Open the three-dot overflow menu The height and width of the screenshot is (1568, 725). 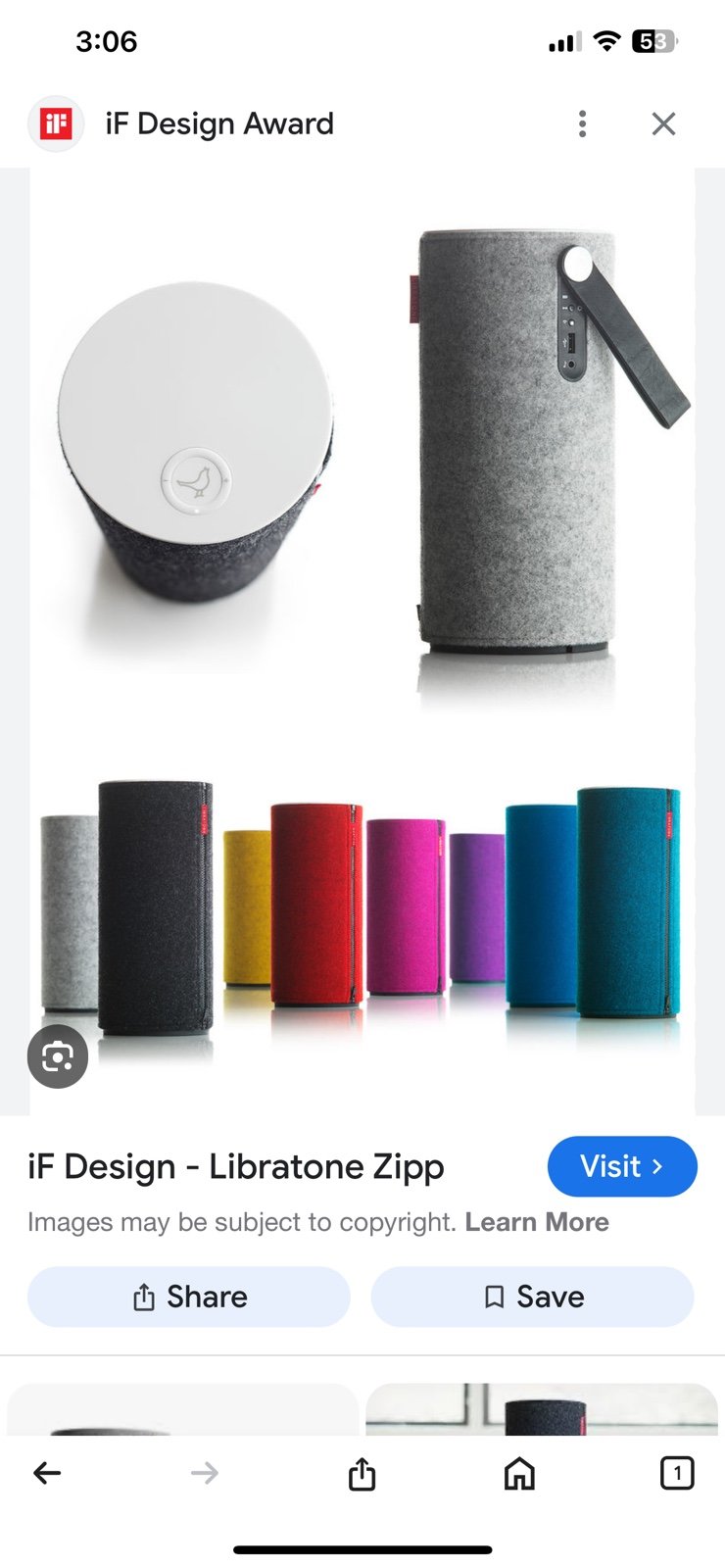coord(582,123)
